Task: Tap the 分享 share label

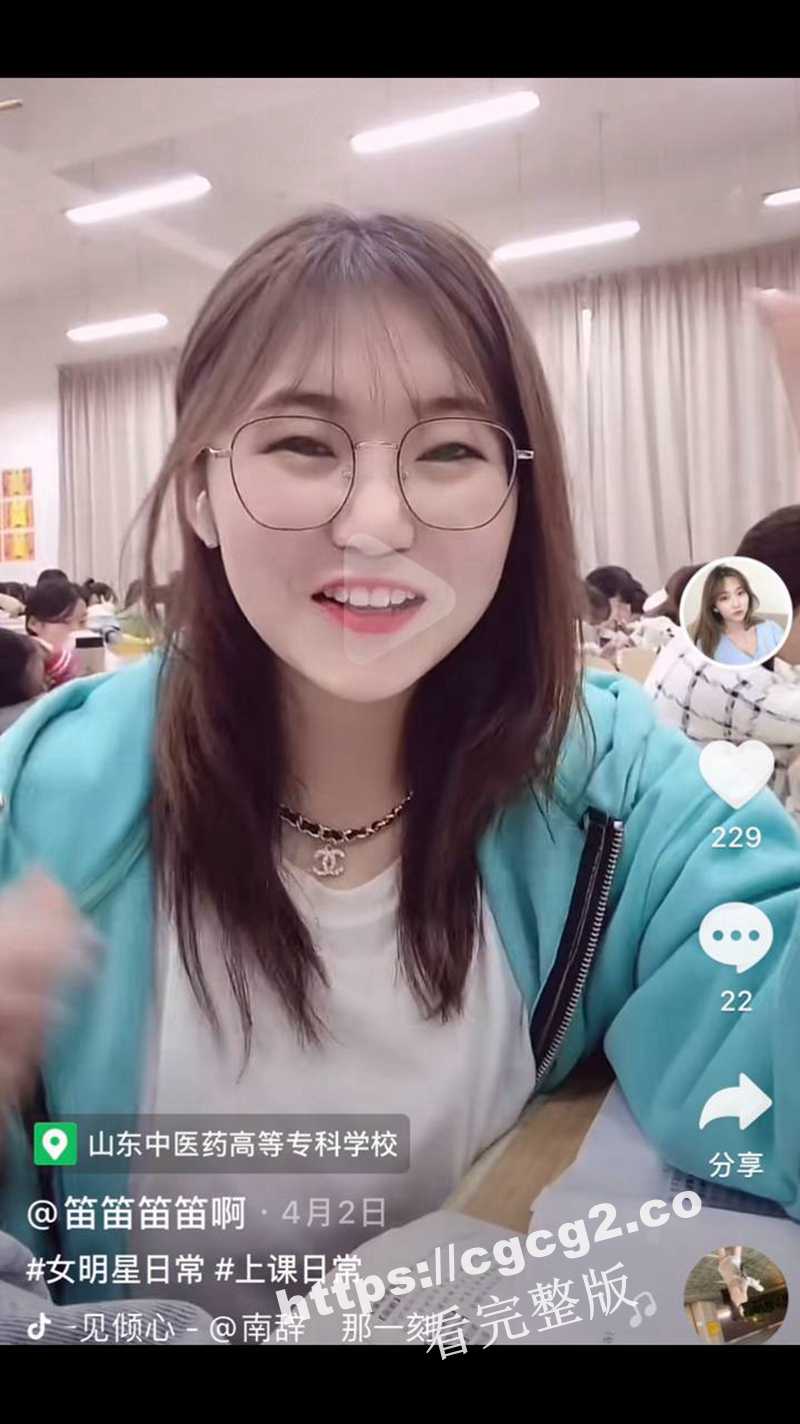Action: (736, 1164)
